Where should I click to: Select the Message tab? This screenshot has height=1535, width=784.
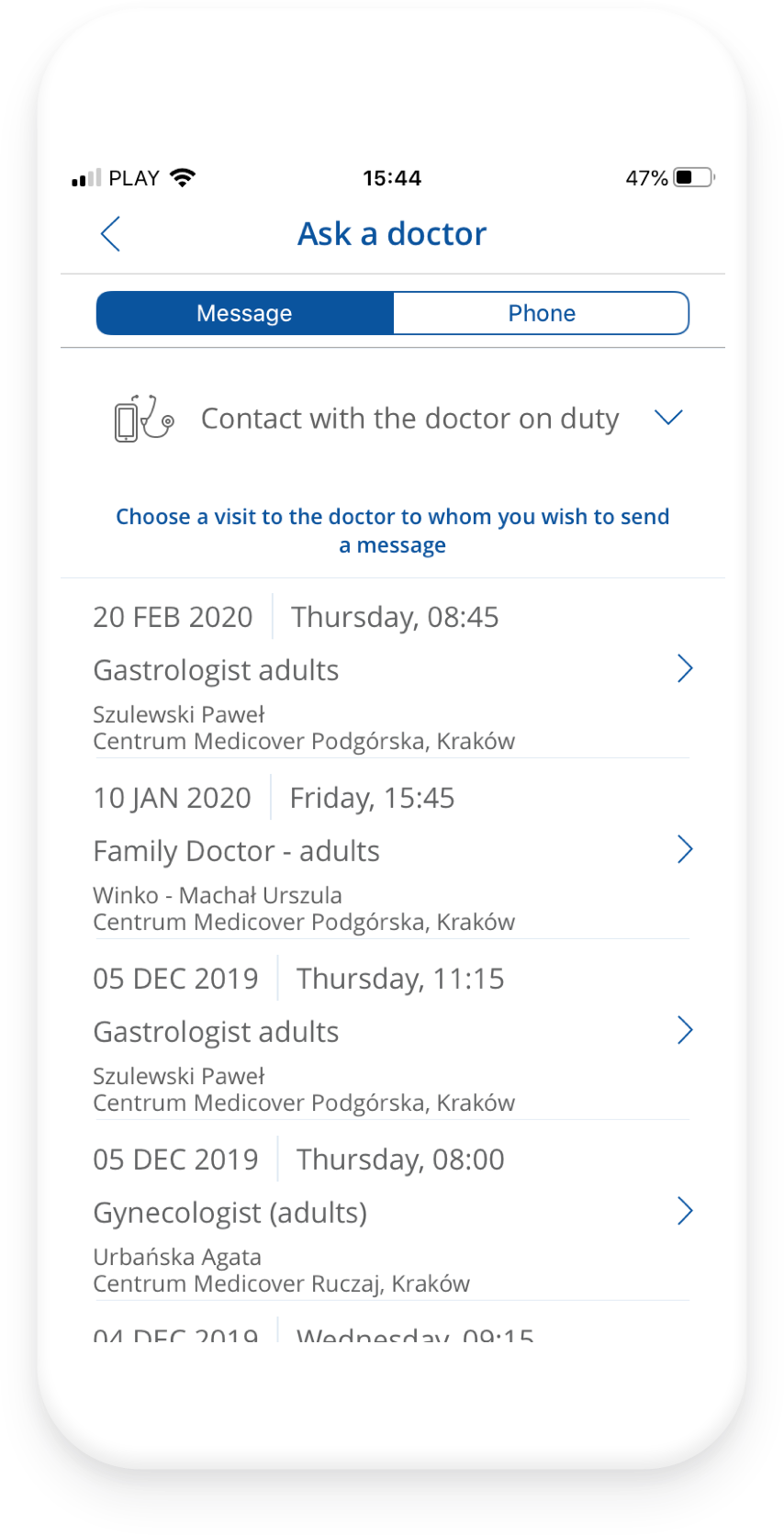coord(245,313)
